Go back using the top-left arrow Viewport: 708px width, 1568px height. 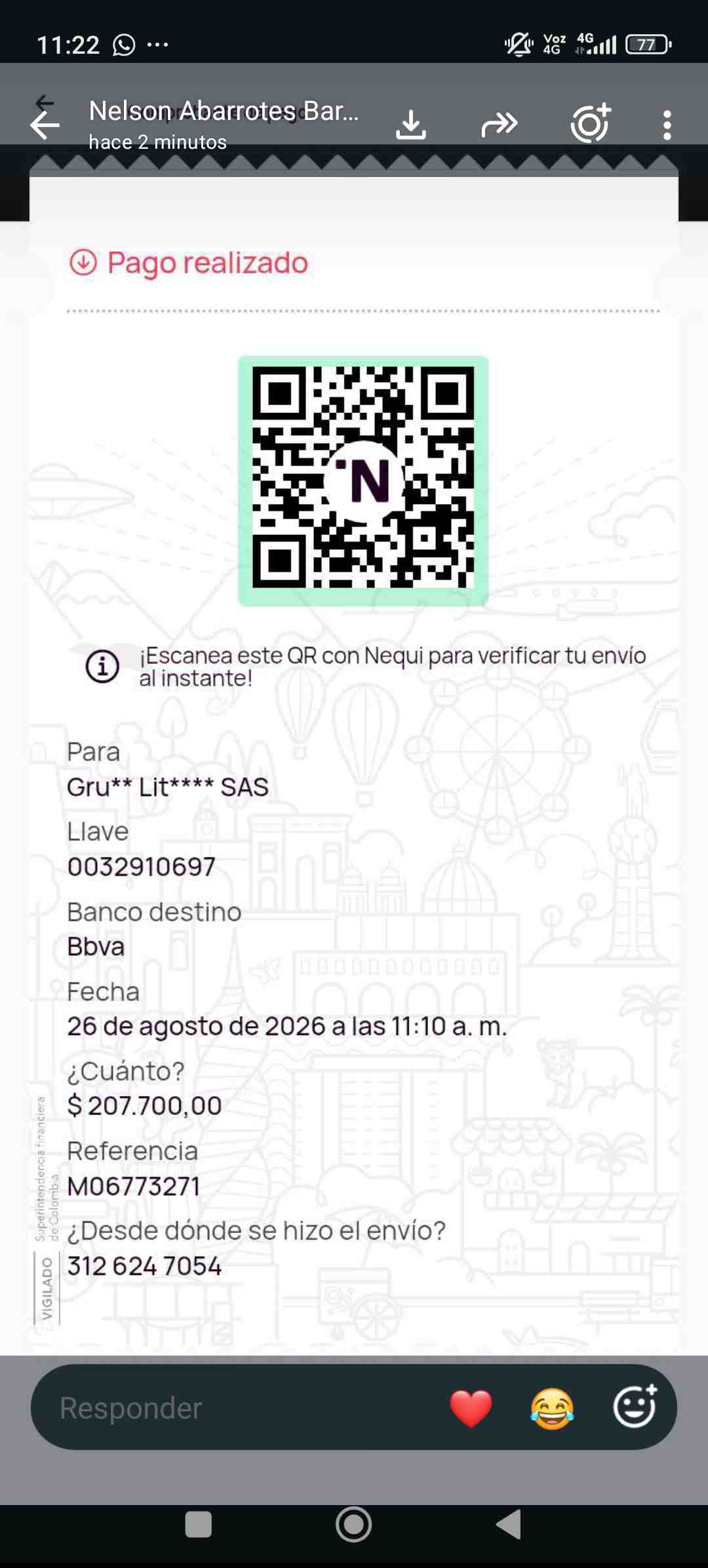(x=45, y=125)
